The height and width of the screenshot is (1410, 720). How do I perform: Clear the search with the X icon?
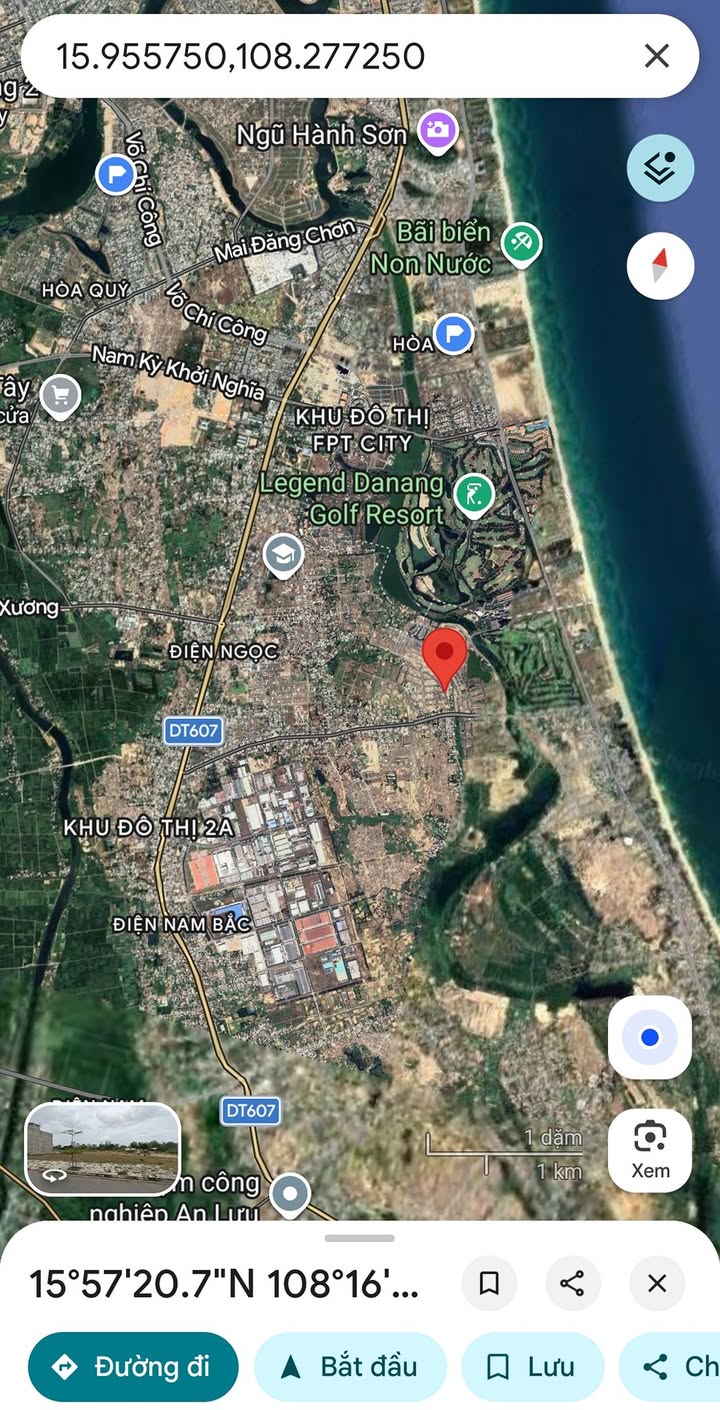(656, 56)
